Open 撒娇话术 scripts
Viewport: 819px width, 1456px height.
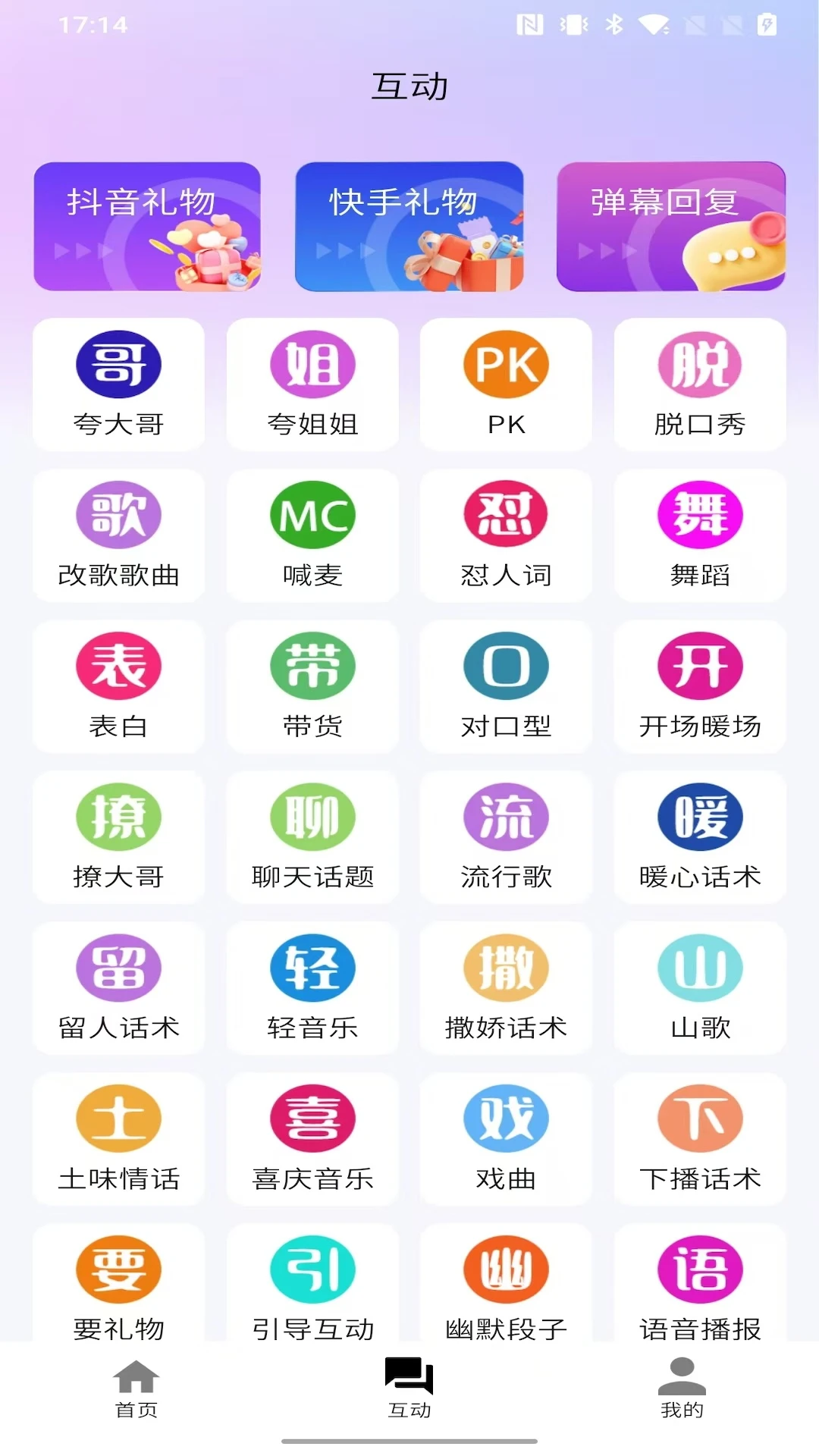click(x=506, y=988)
